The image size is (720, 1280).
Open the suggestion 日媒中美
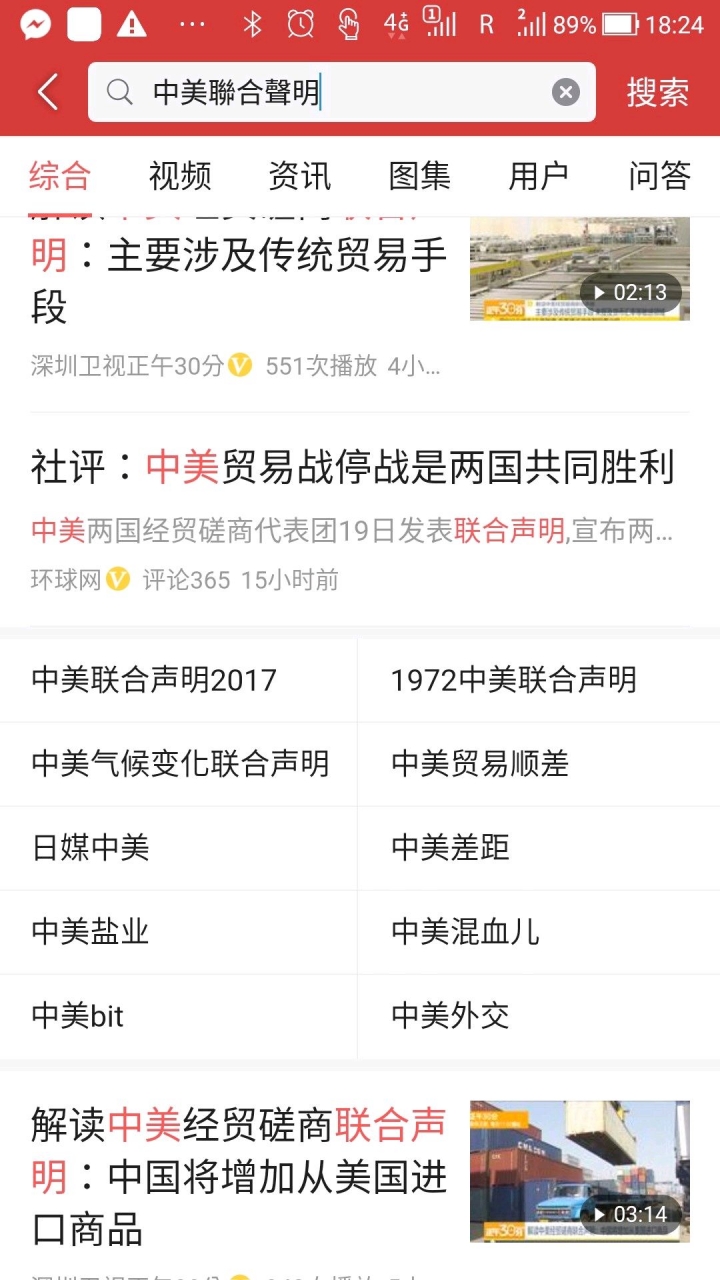click(90, 848)
